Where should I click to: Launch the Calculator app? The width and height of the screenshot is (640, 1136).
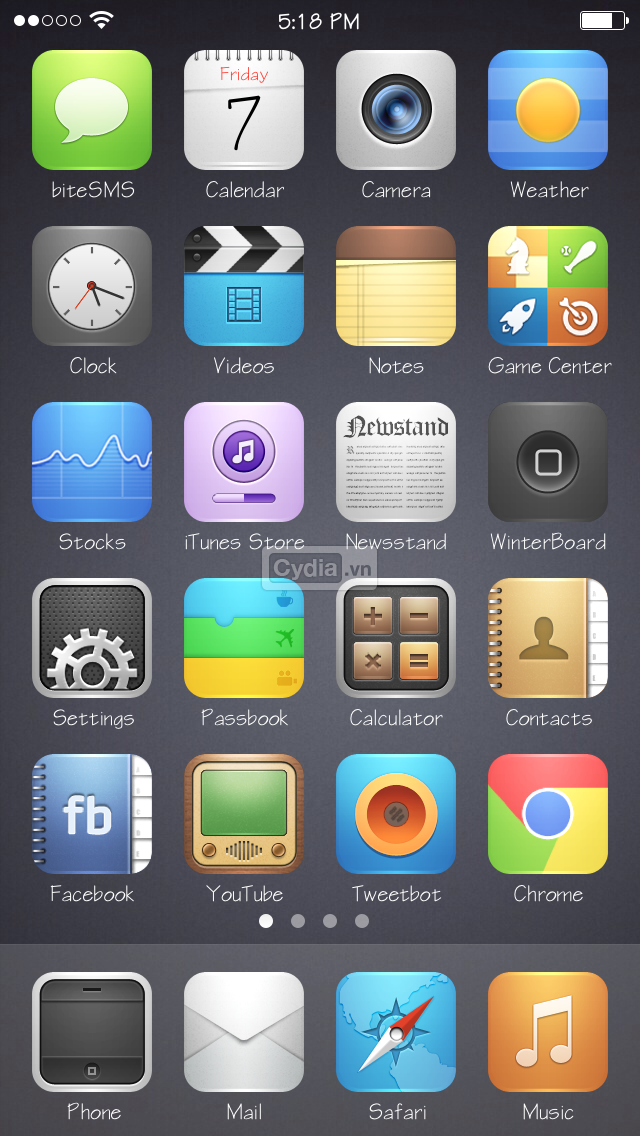[396, 638]
